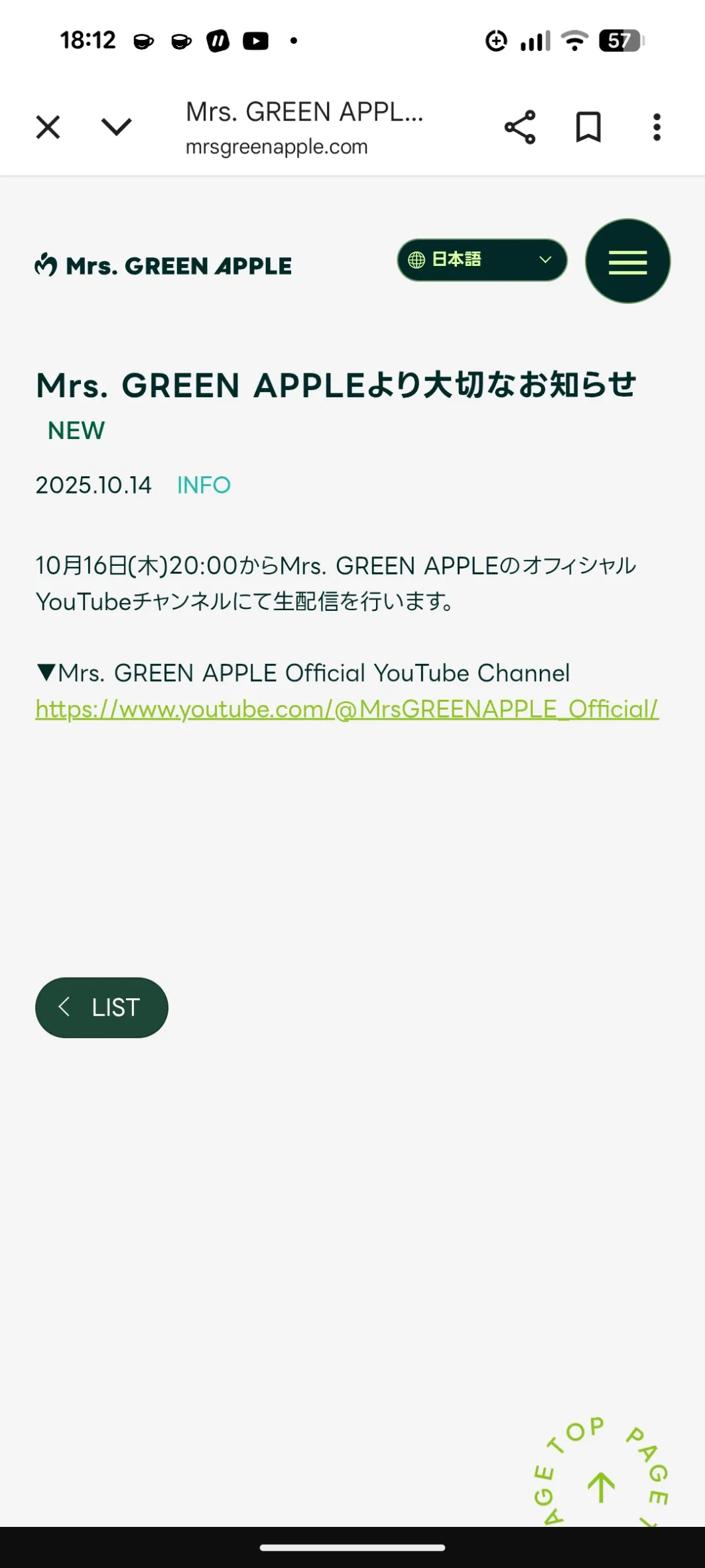Minimize the browser with the down chevron
705x1568 pixels.
[x=116, y=126]
